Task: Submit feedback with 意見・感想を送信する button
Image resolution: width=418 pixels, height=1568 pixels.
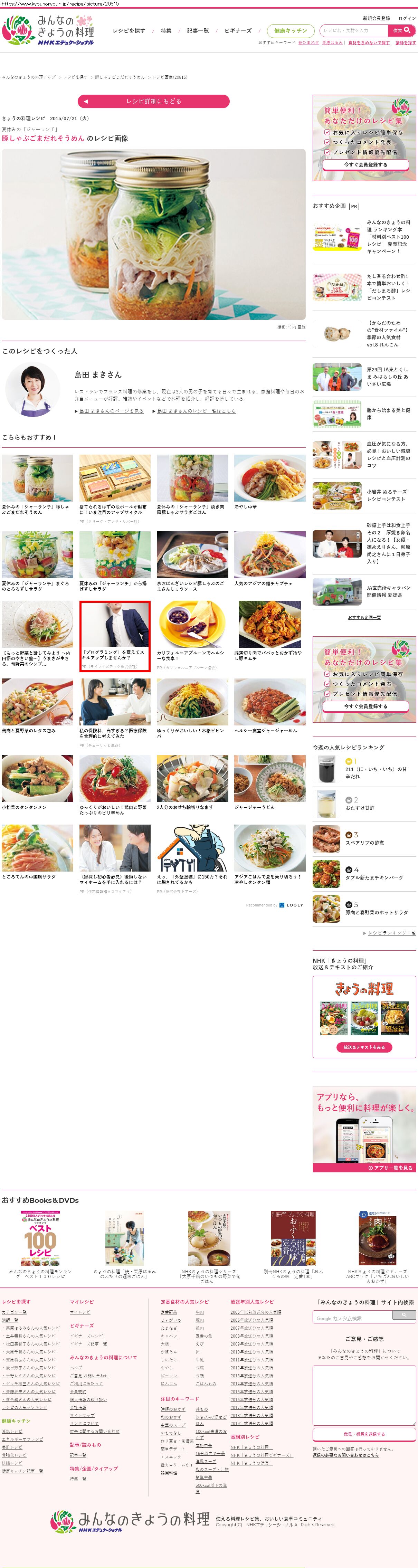Action: (364, 1434)
